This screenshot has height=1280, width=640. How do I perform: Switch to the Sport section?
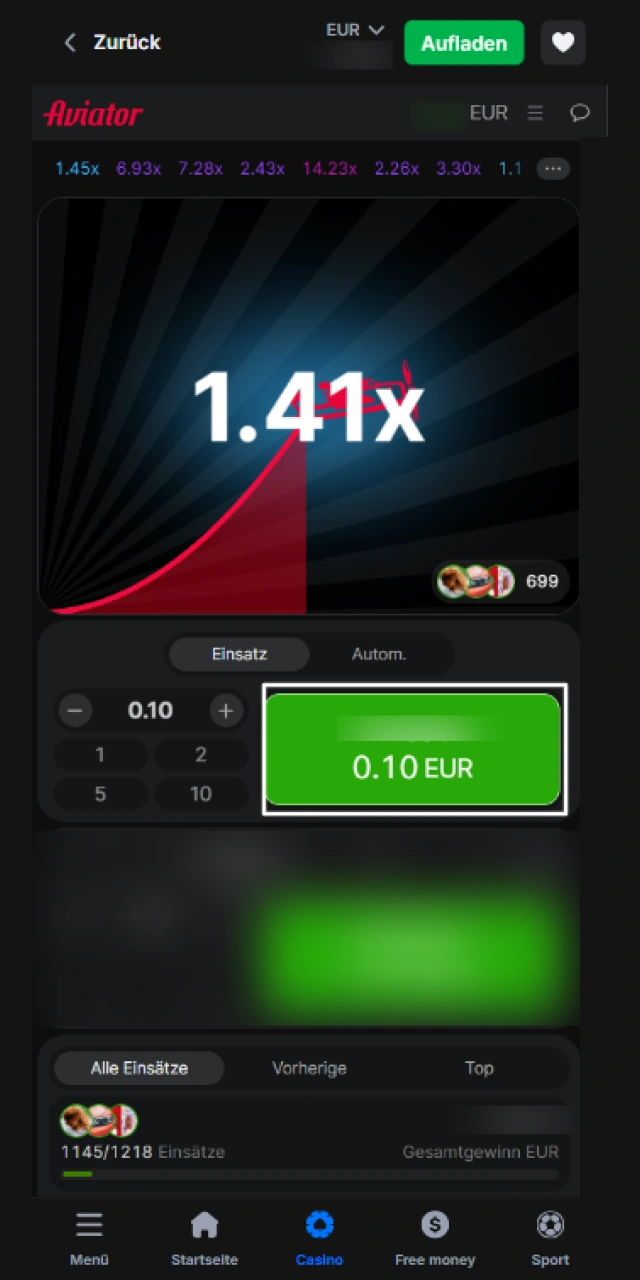click(x=550, y=1239)
